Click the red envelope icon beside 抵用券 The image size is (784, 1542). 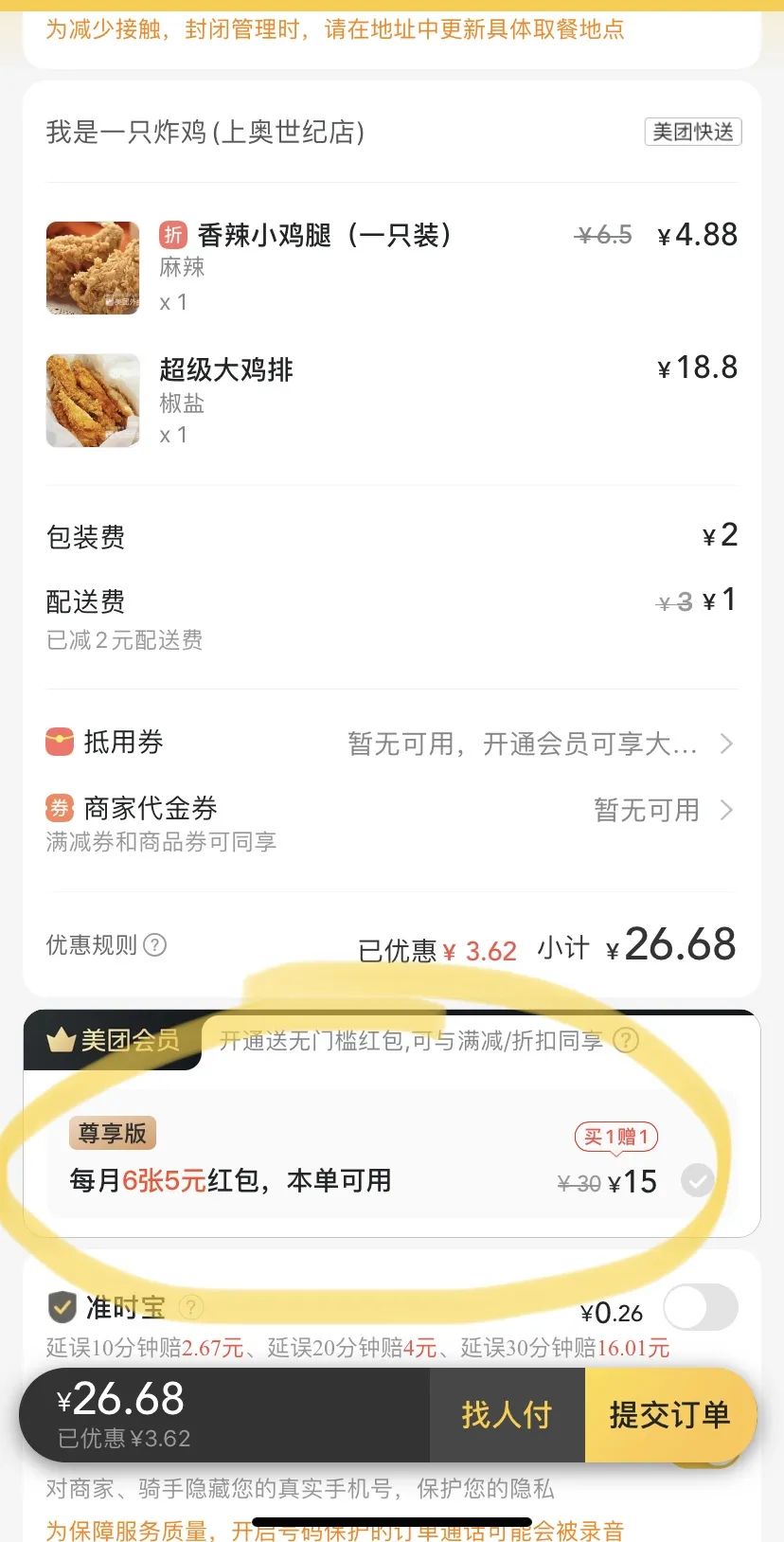[x=60, y=743]
